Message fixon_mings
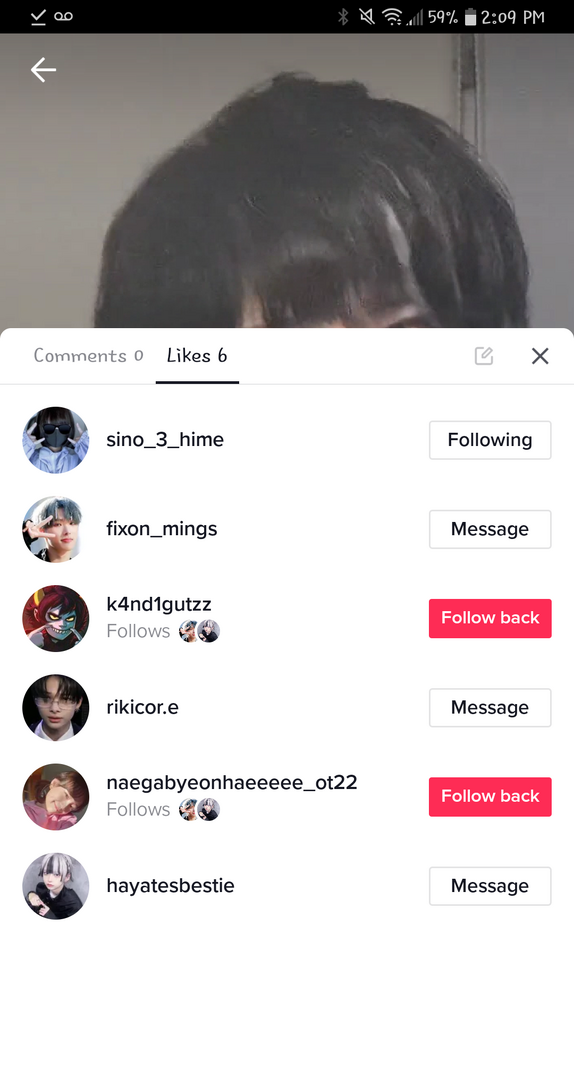 (490, 529)
